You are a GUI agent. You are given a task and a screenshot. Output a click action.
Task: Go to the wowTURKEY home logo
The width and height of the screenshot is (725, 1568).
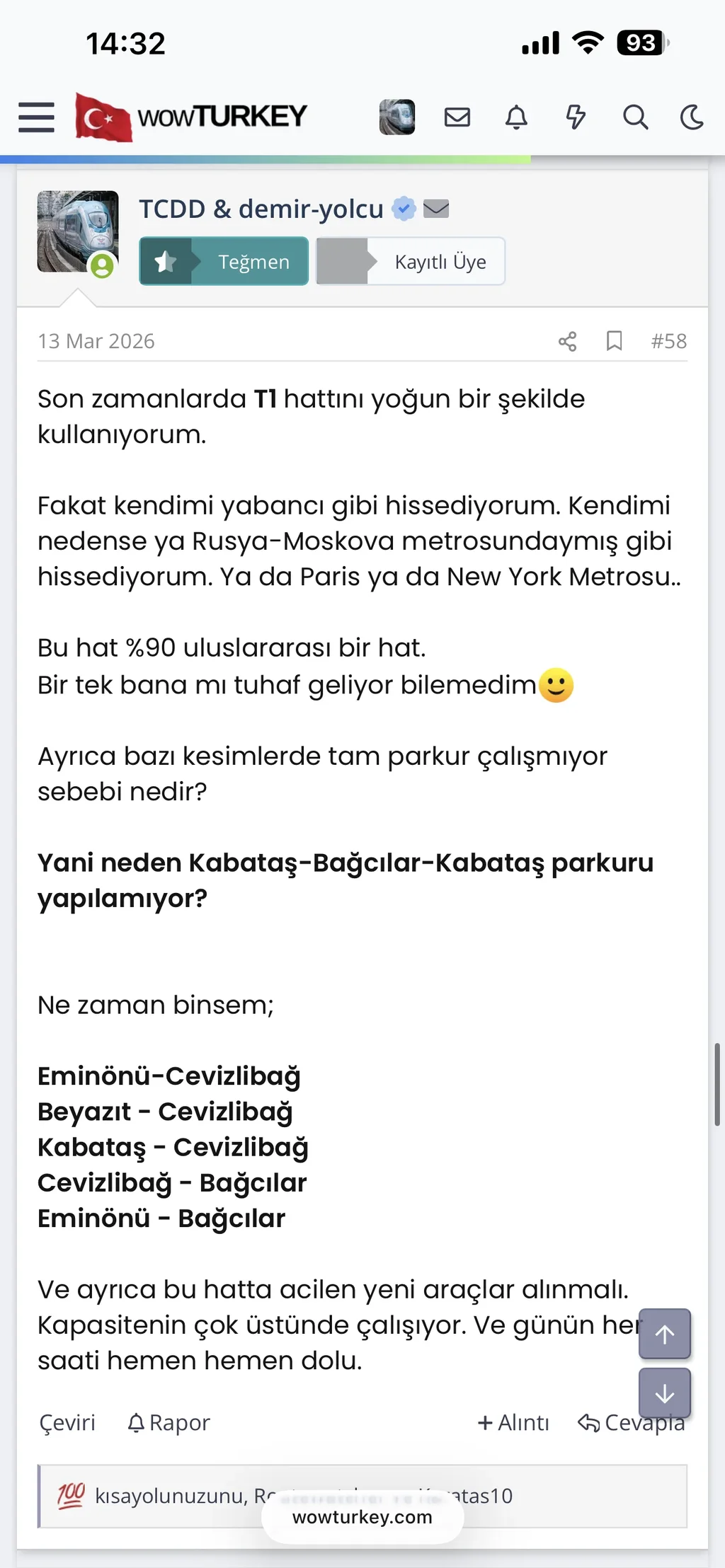pos(191,117)
